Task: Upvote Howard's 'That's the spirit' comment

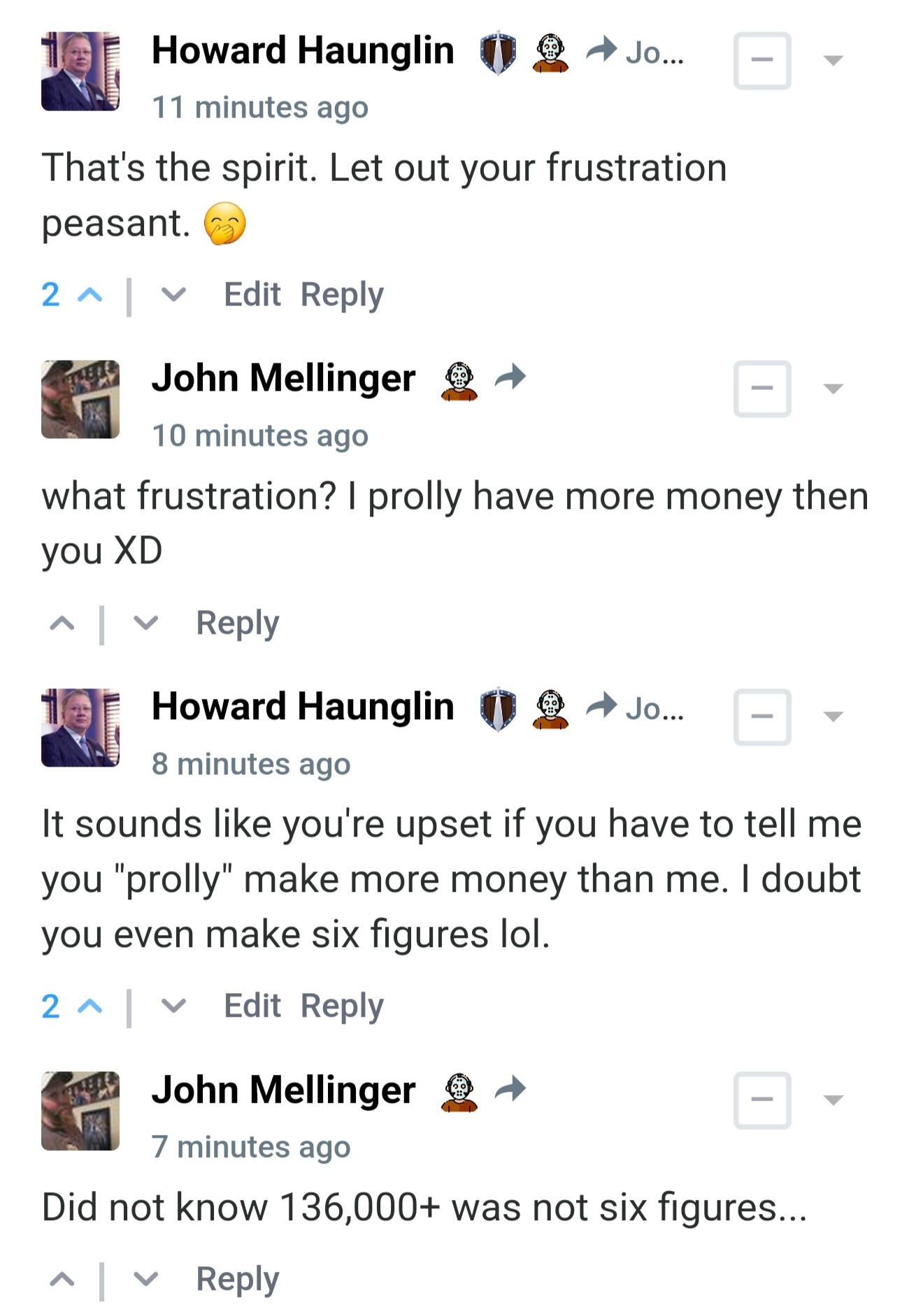Action: [90, 295]
